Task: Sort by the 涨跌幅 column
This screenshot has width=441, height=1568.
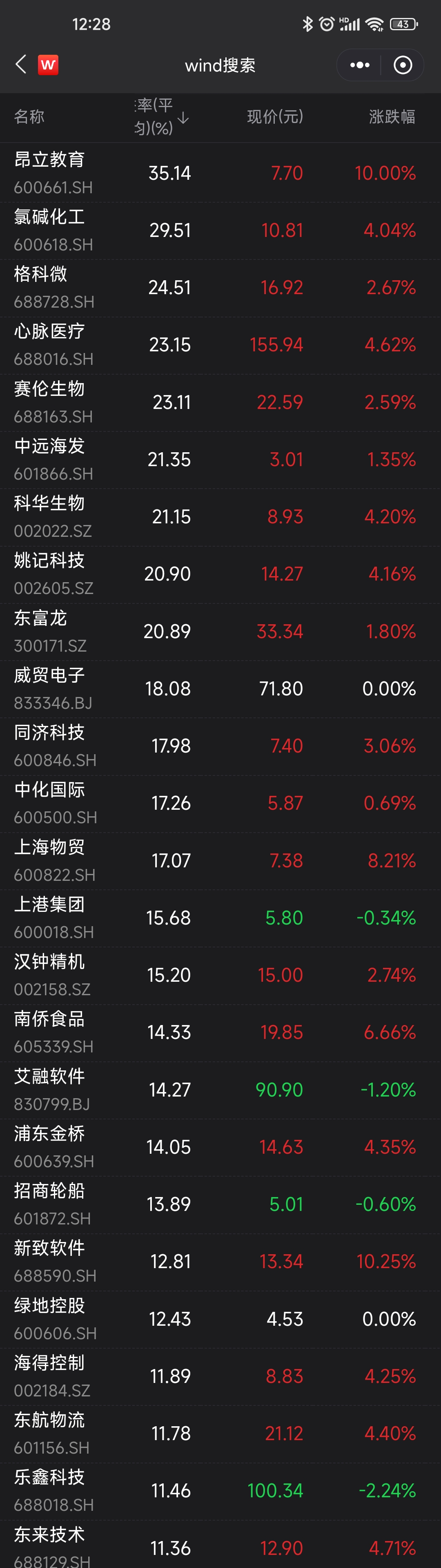Action: coord(392,116)
